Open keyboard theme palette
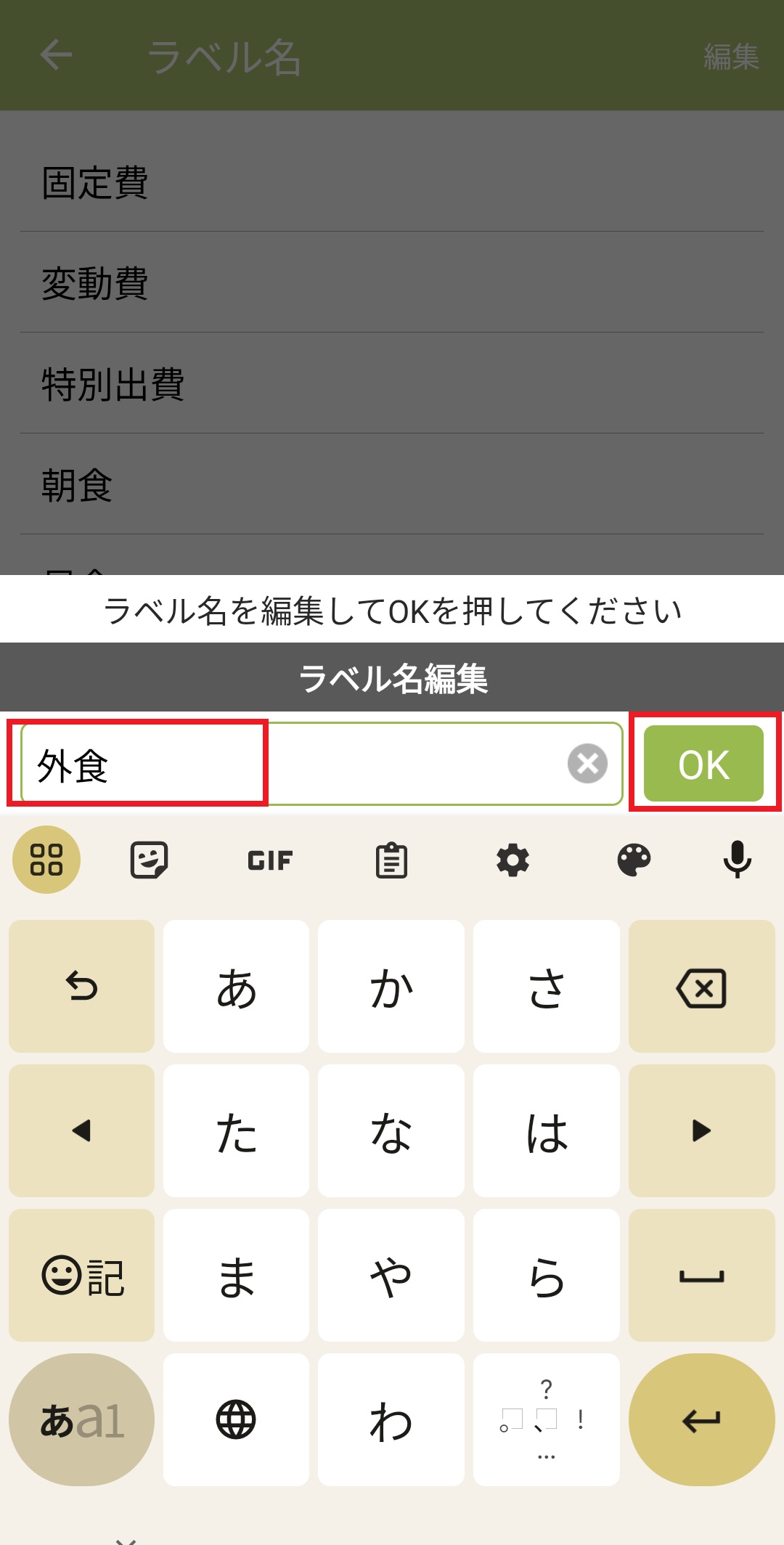The height and width of the screenshot is (1545, 784). [634, 860]
